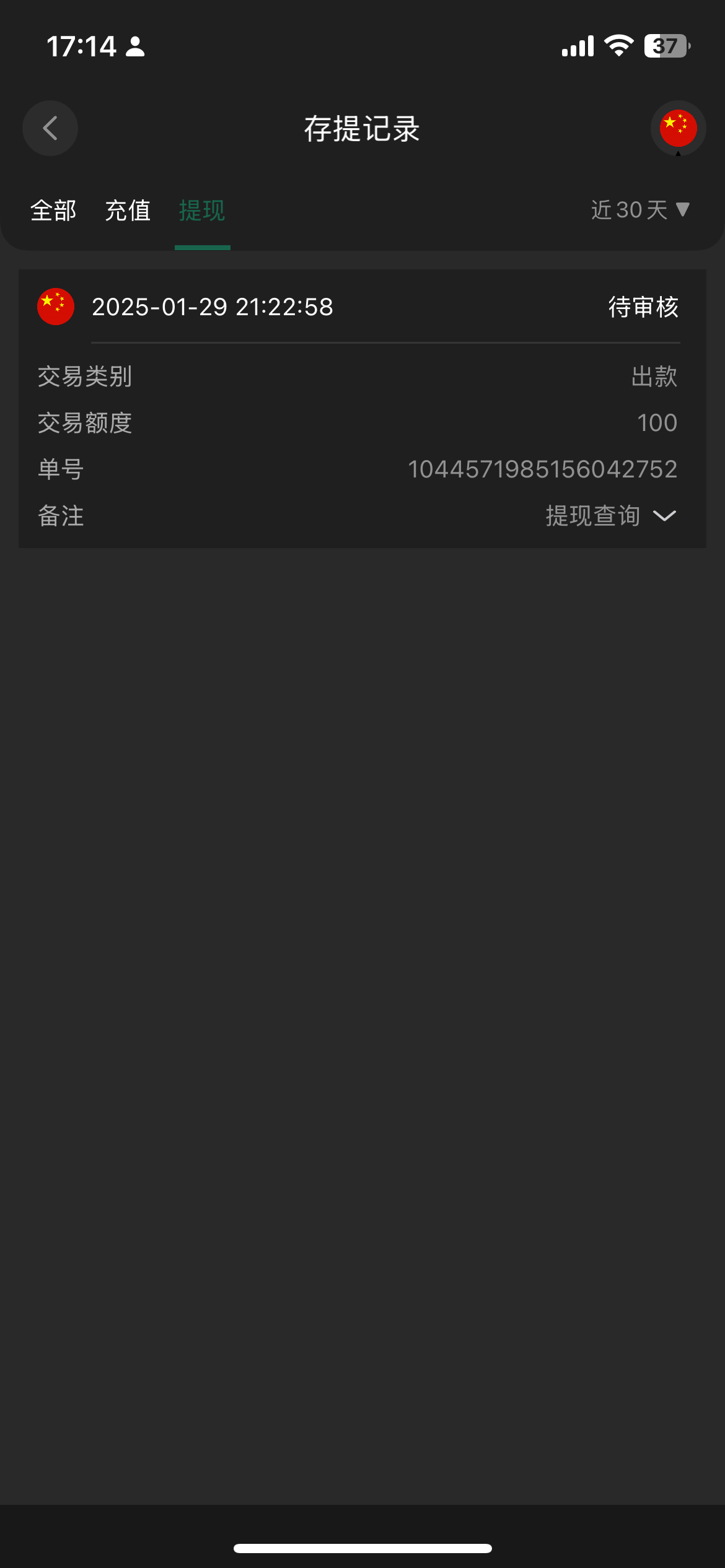Image resolution: width=725 pixels, height=1568 pixels.
Task: Switch to the 充值 tab
Action: tap(128, 211)
